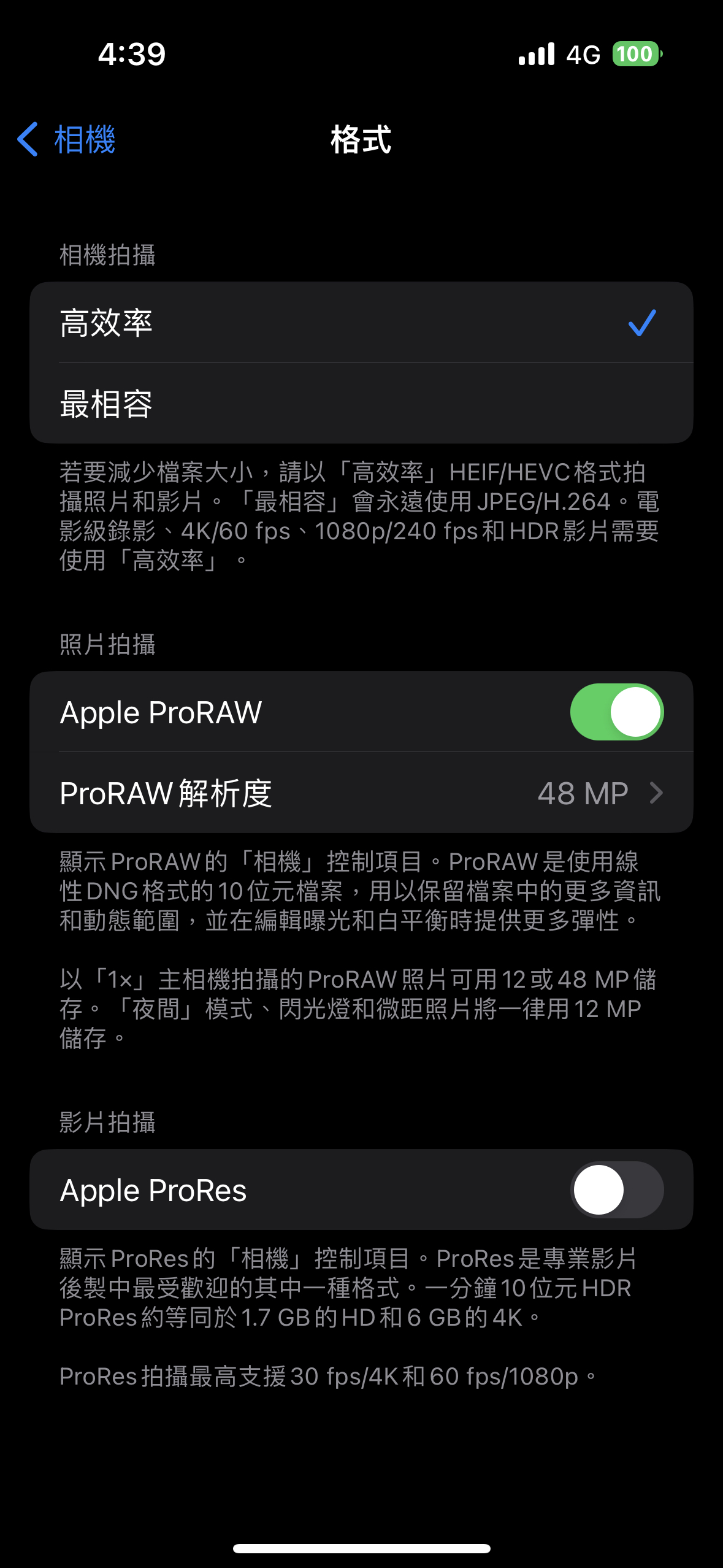
Task: Turn off the Apple ProRAW switch
Action: pyautogui.click(x=616, y=712)
